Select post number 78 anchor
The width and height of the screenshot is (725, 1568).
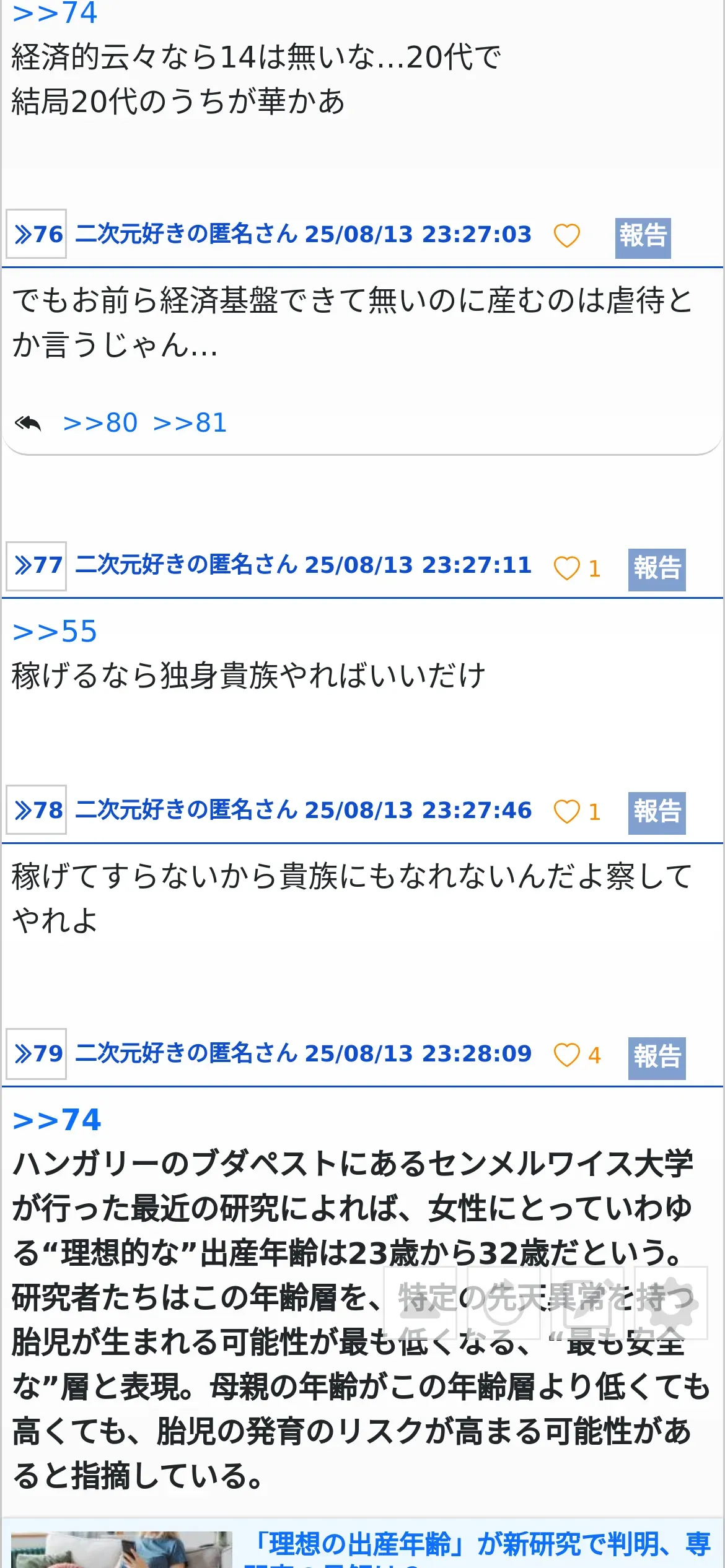(37, 810)
